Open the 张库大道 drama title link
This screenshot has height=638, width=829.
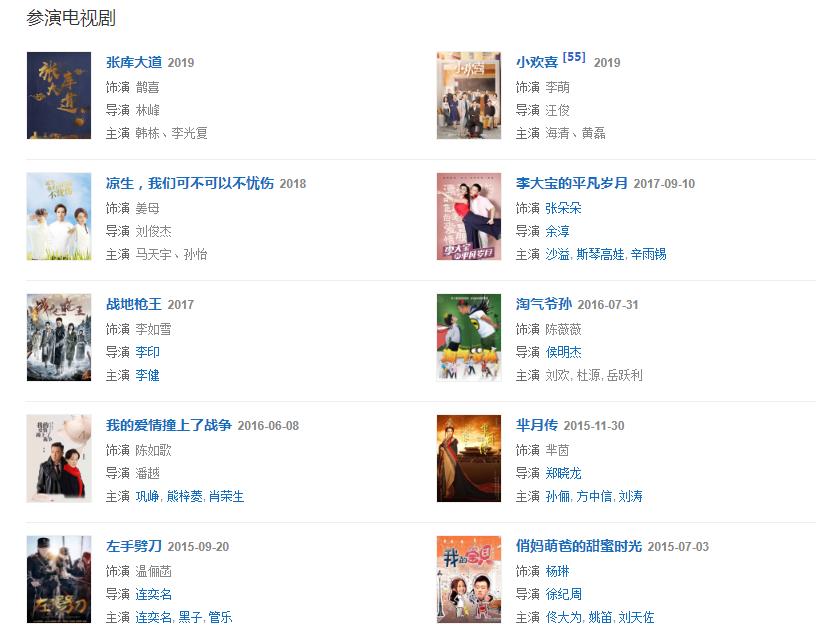[x=134, y=62]
